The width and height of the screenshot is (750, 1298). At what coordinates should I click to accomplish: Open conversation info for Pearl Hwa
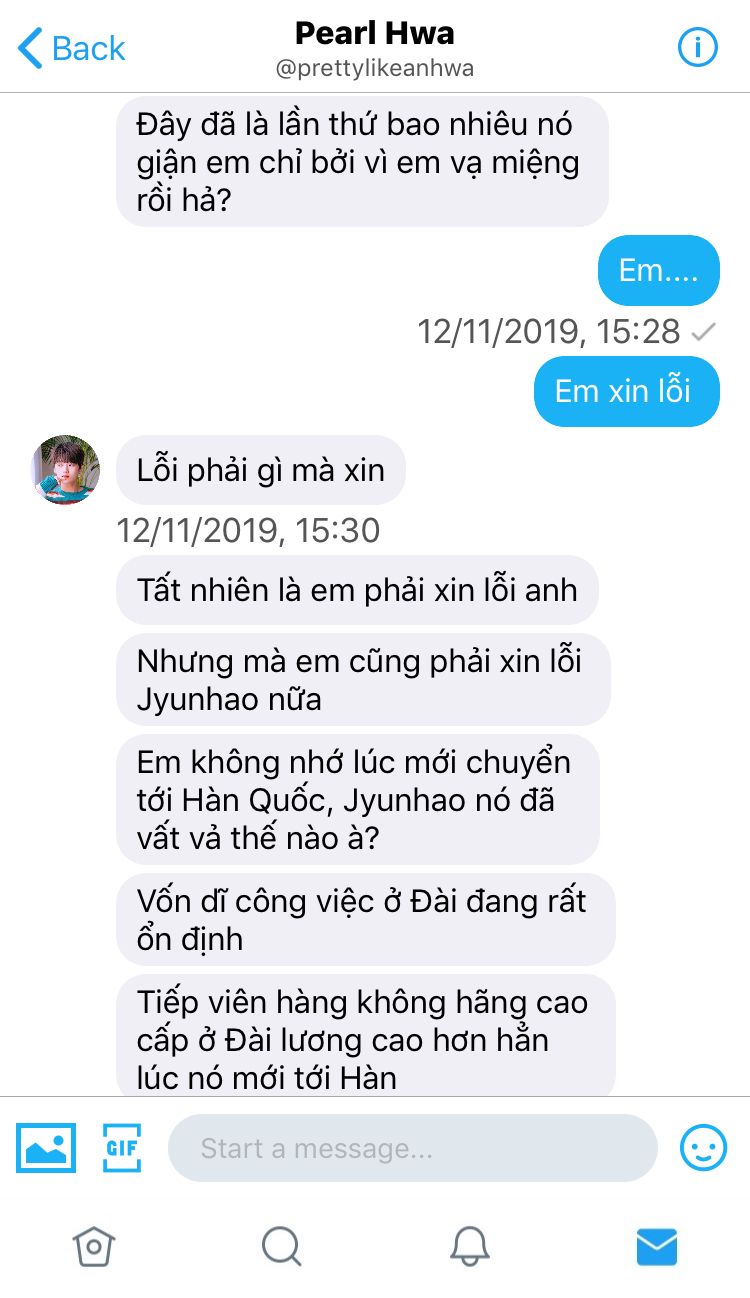(x=698, y=47)
